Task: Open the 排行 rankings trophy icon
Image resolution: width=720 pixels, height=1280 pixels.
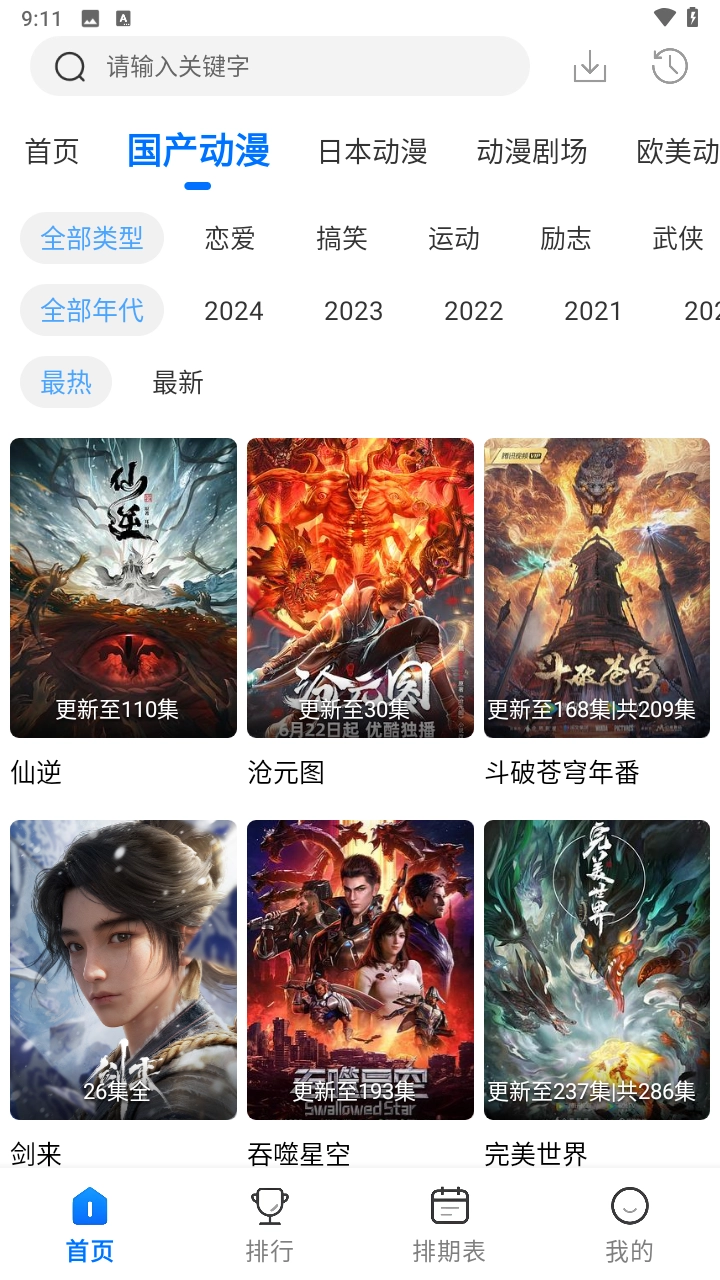Action: click(x=269, y=1205)
